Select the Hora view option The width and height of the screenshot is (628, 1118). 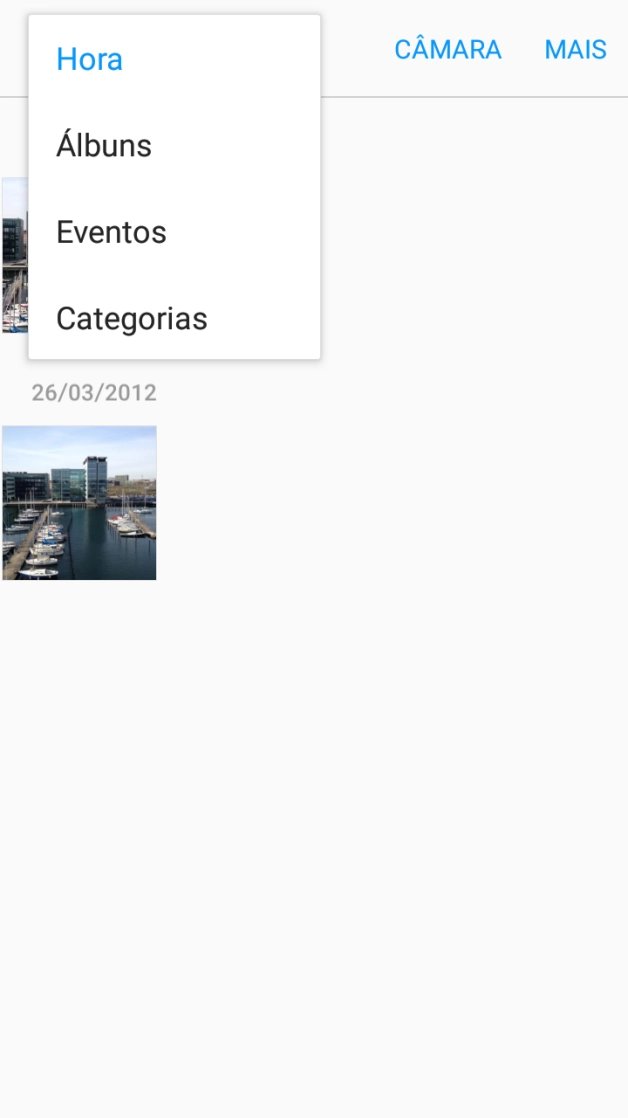[90, 60]
